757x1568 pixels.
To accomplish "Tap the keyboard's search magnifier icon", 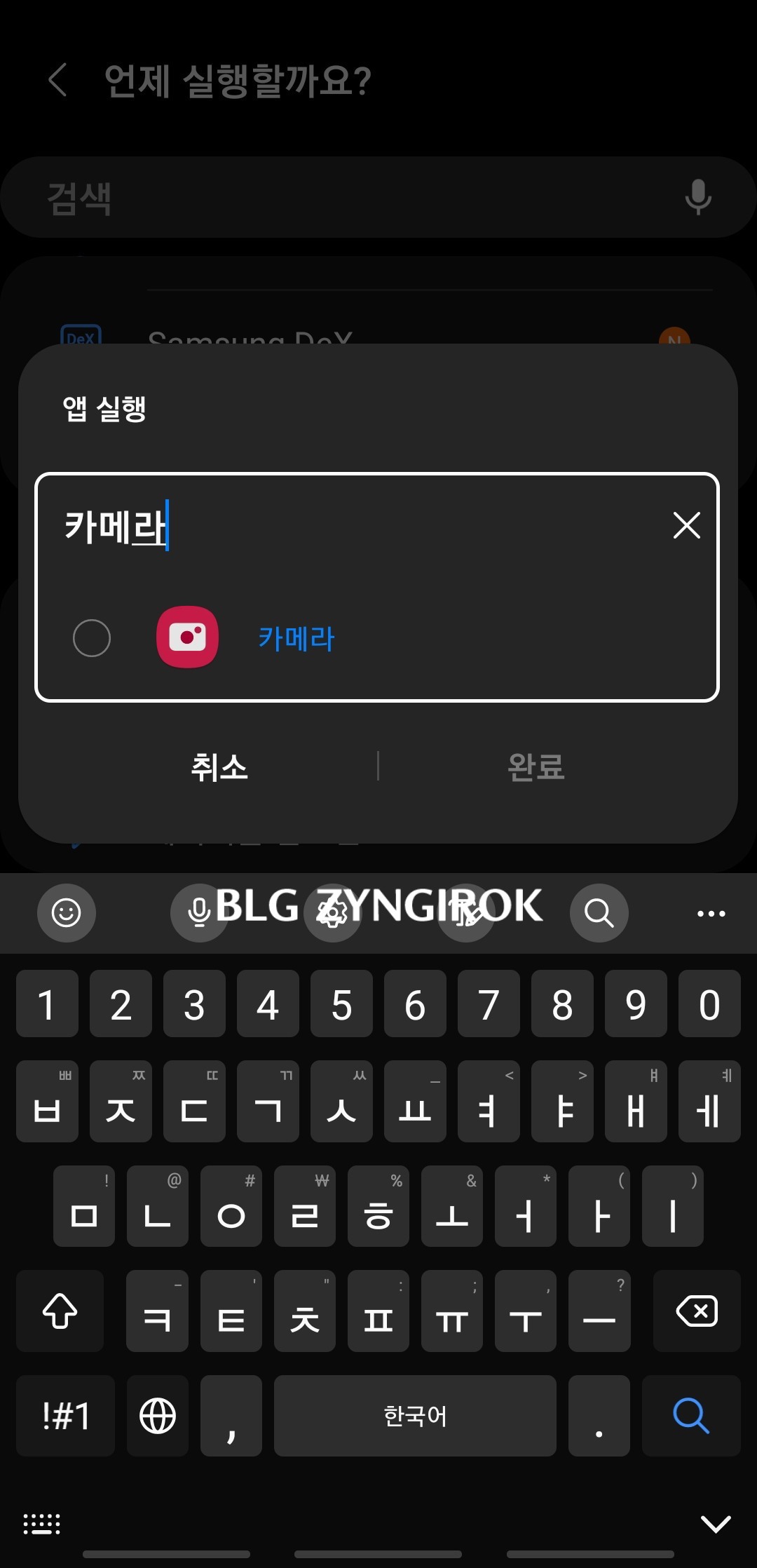I will click(x=599, y=913).
